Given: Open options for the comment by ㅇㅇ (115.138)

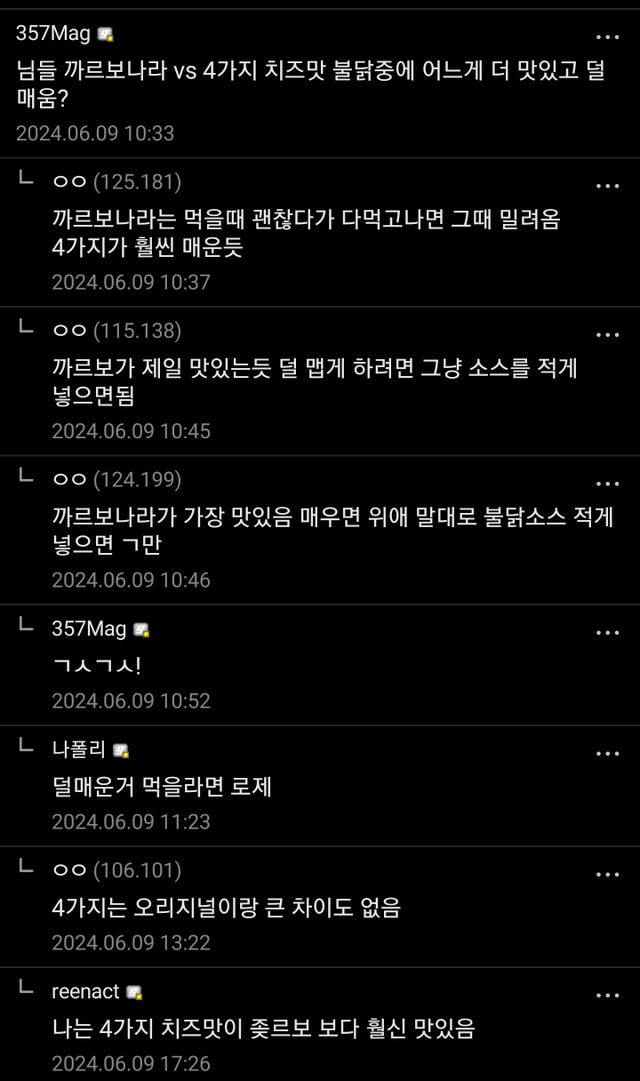Looking at the screenshot, I should click(x=607, y=335).
